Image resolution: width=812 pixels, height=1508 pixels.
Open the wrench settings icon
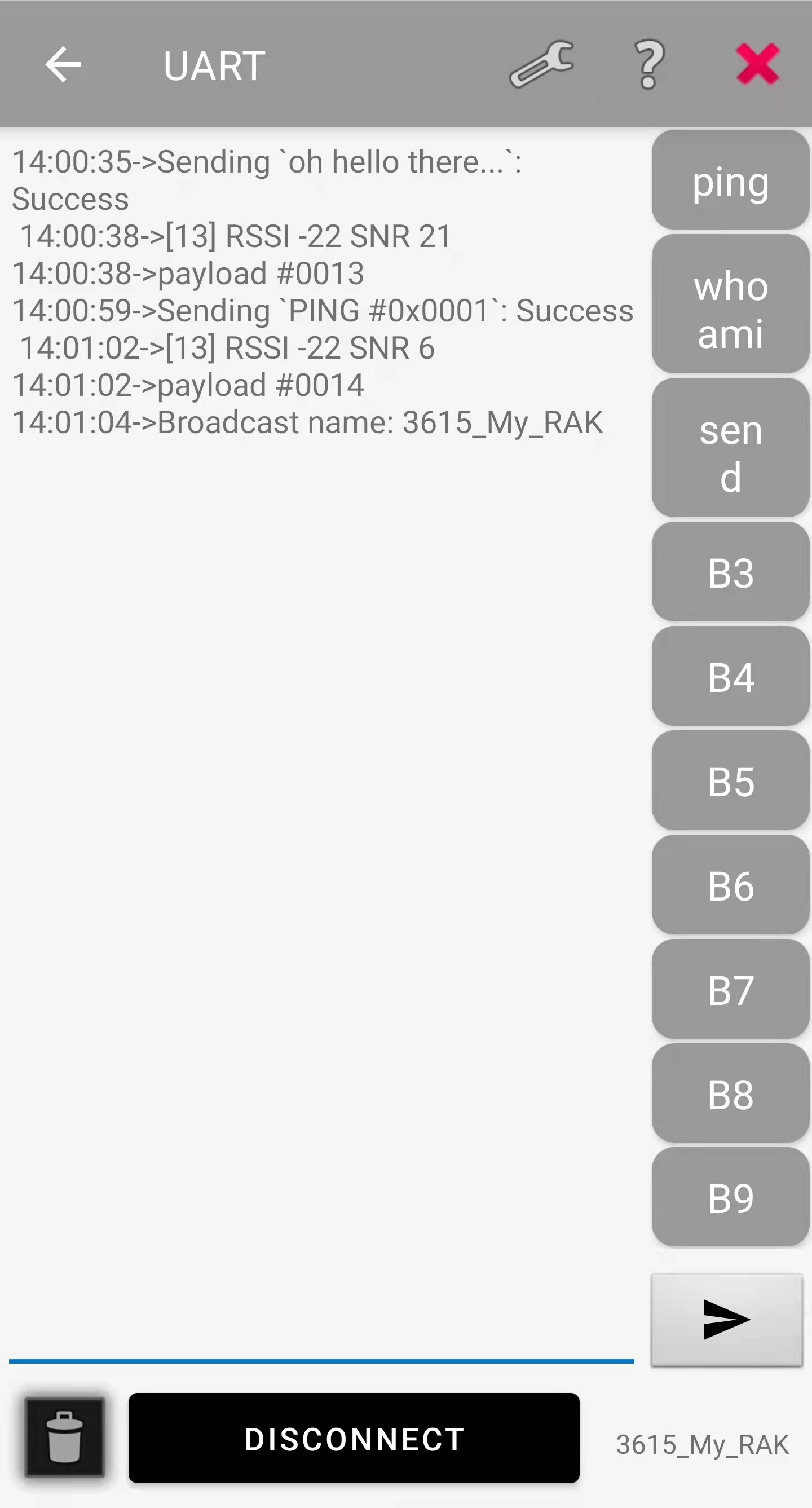(541, 64)
